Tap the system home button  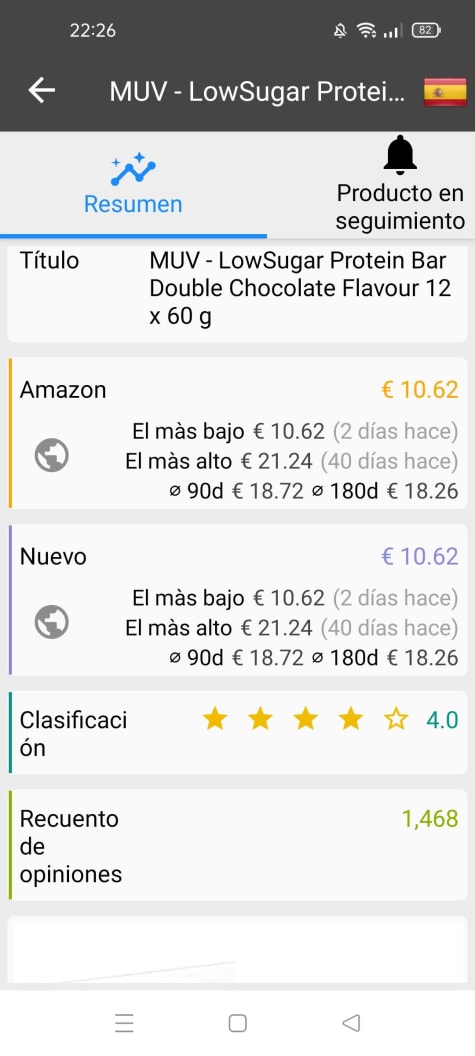point(237,1023)
